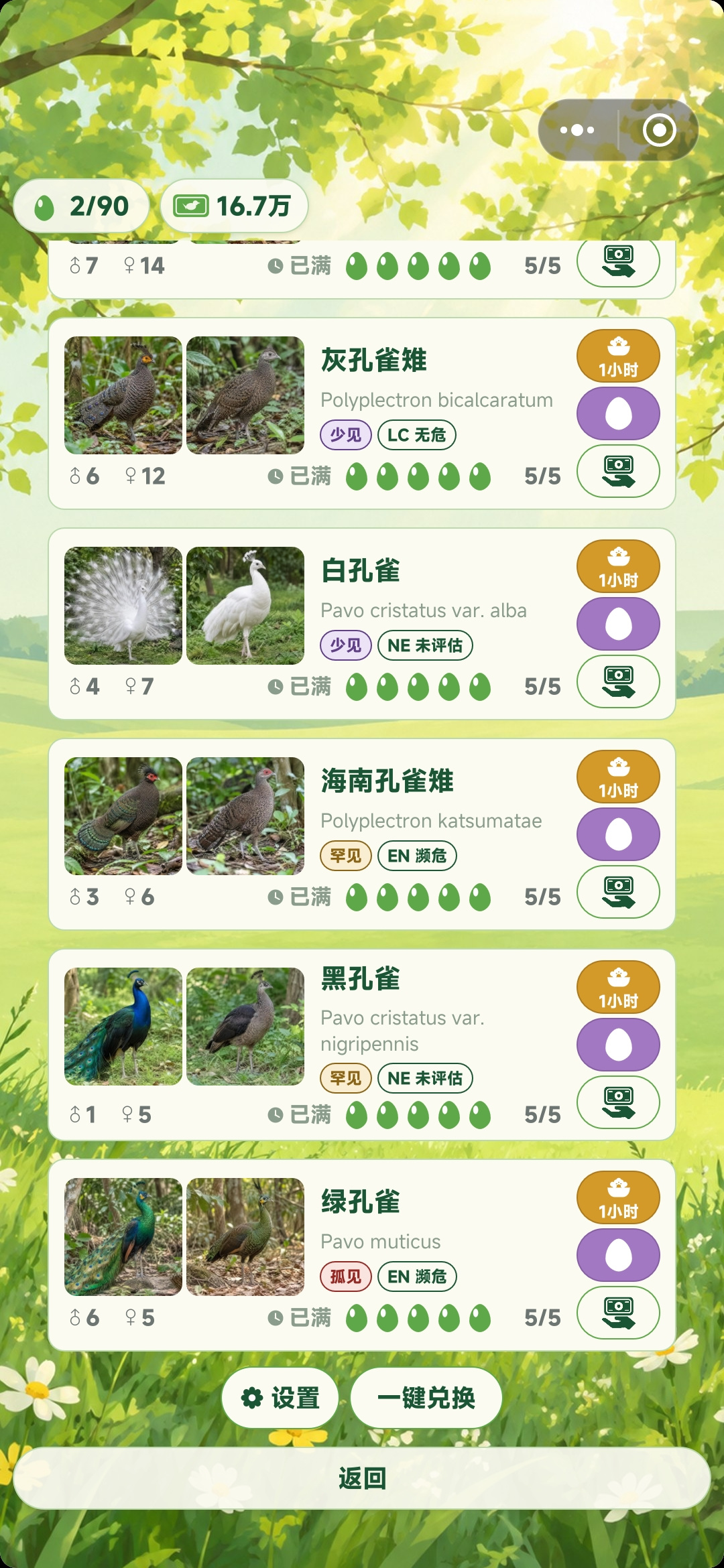Tap the purple egg button for 海南孔雀雉
Image resolution: width=724 pixels, height=1568 pixels.
pos(618,834)
